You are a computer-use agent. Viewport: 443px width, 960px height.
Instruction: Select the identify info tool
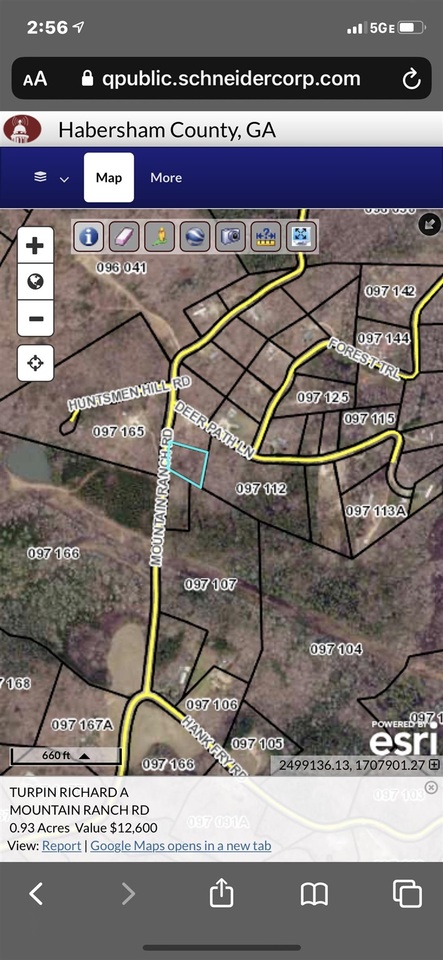tap(89, 236)
